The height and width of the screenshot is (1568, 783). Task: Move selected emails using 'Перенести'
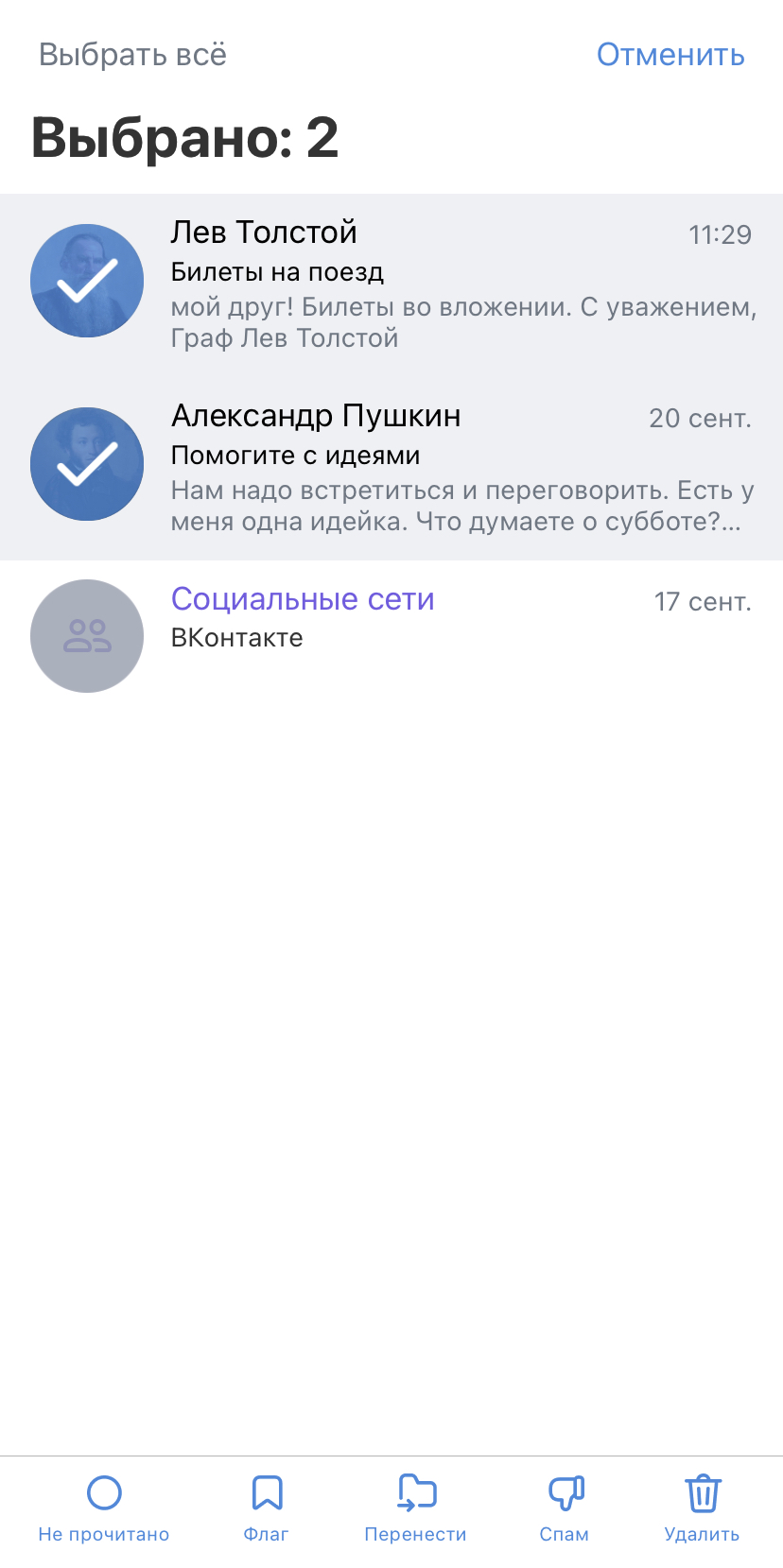(416, 1509)
